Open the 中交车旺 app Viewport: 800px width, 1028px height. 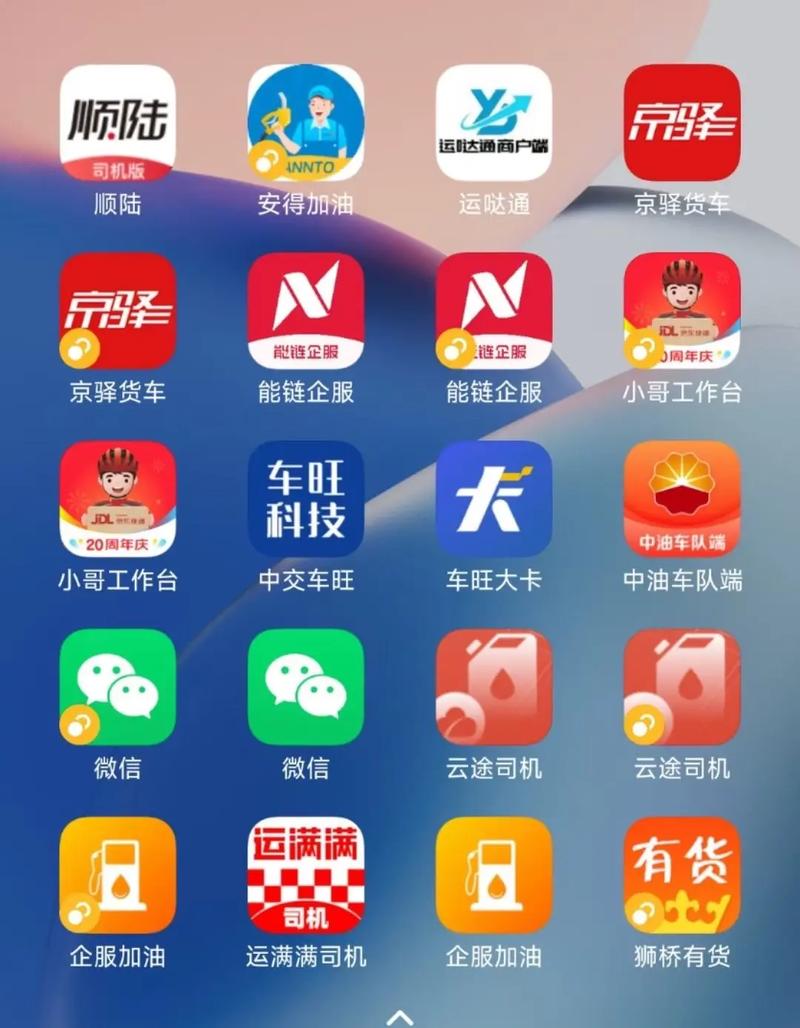pyautogui.click(x=306, y=499)
